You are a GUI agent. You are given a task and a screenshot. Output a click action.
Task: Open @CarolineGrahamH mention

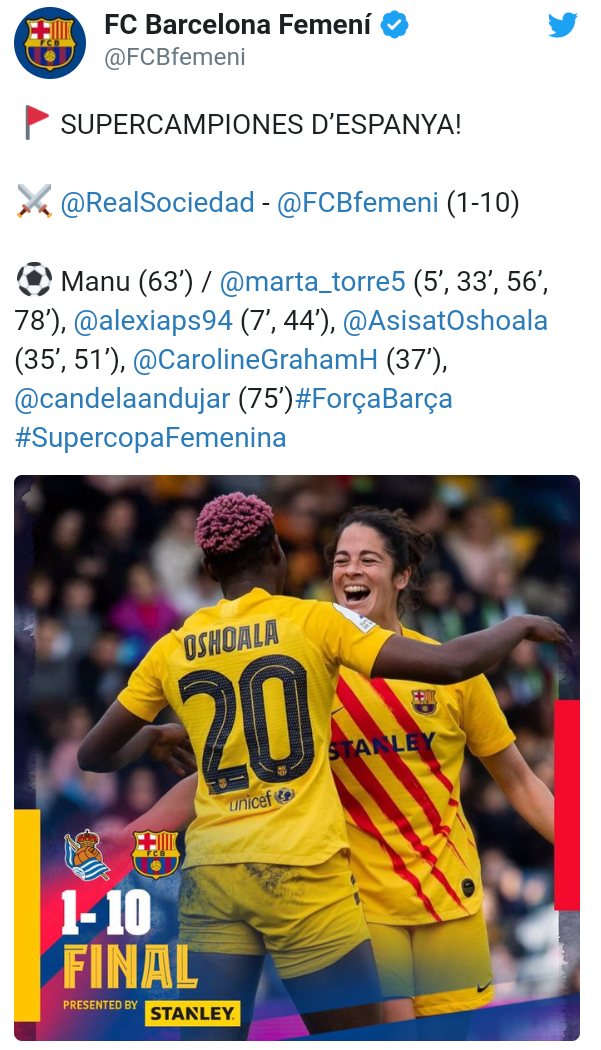[x=255, y=360]
